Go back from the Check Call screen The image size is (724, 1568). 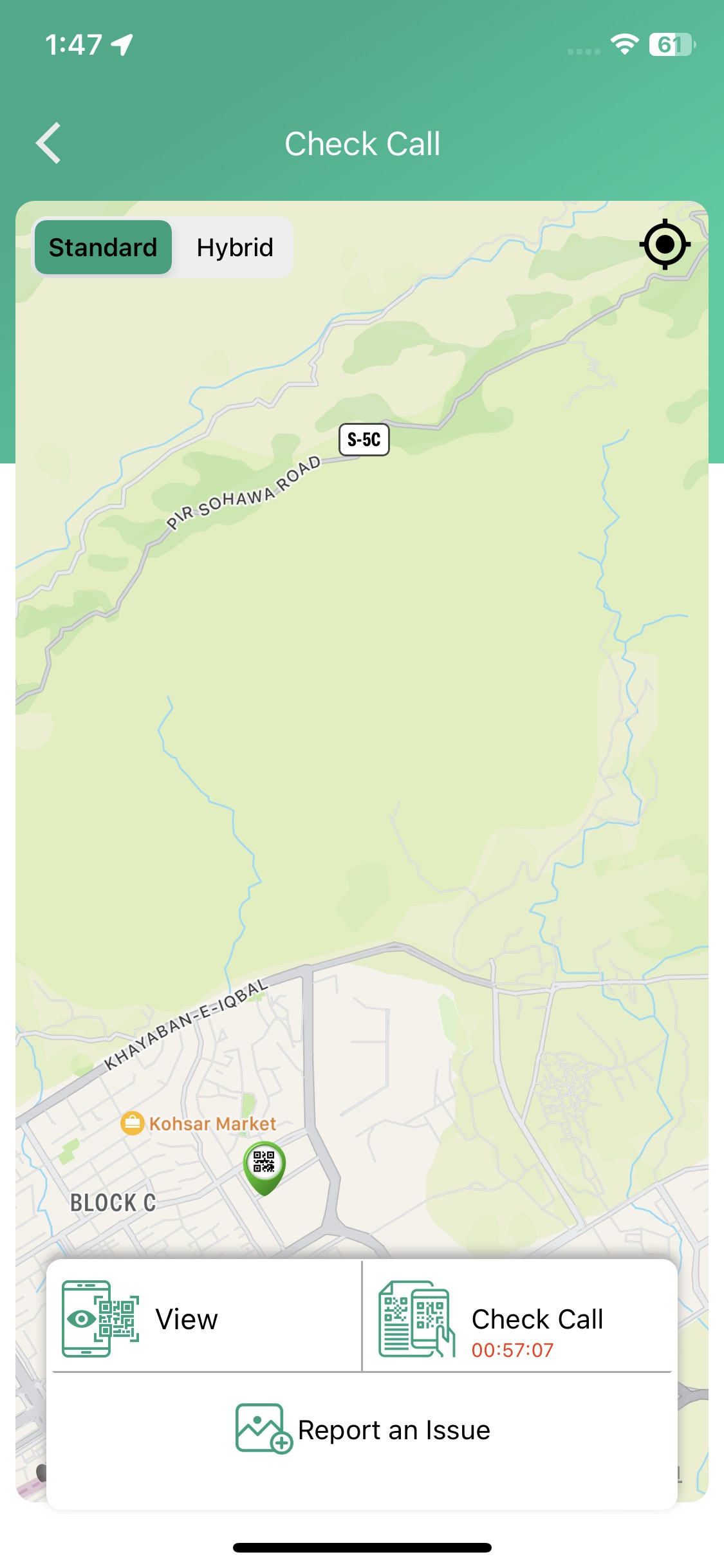click(49, 143)
